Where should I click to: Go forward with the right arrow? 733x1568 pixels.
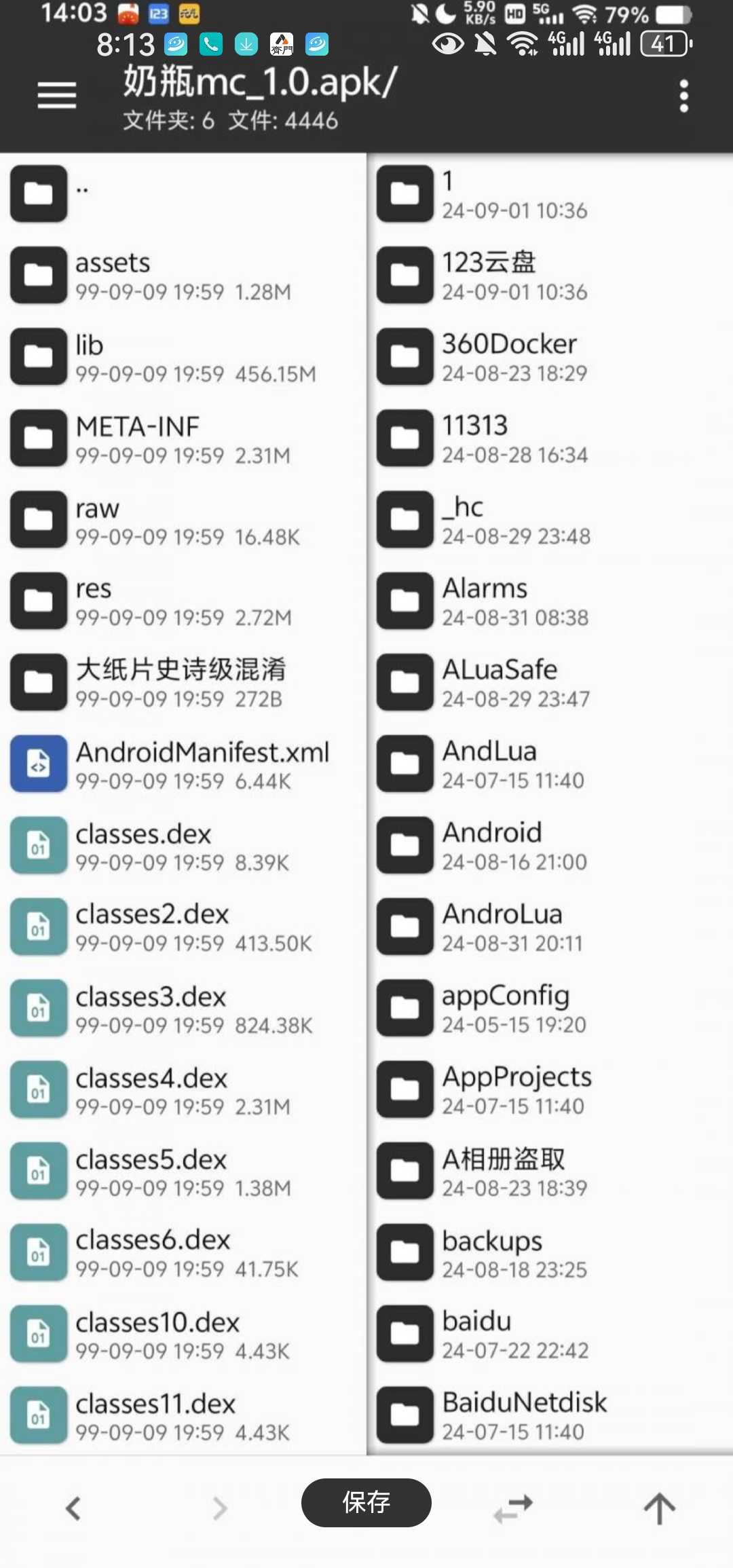click(x=219, y=1508)
